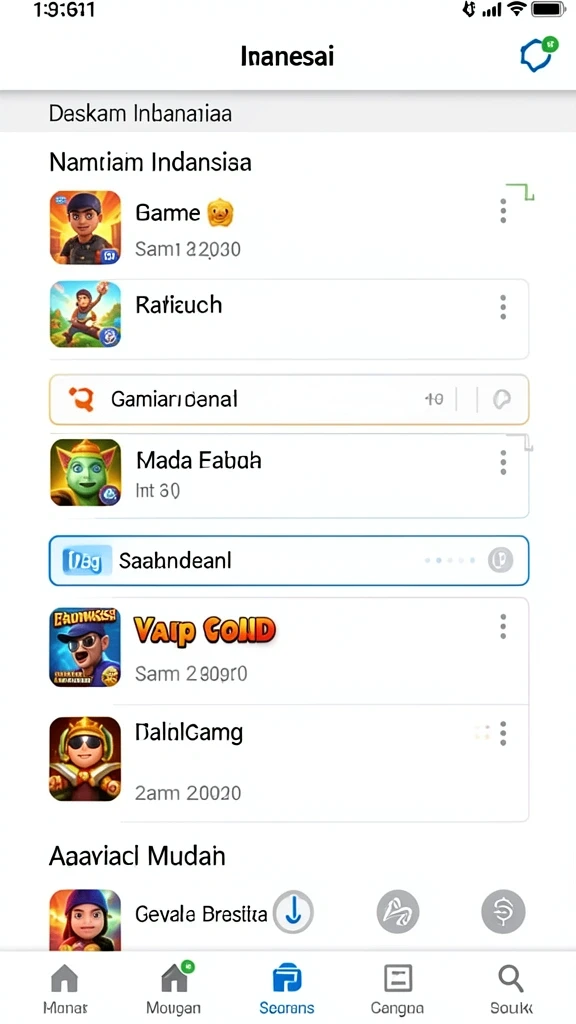This screenshot has height=1024, width=576.
Task: Open the Mada Eabah row
Action: point(288,475)
